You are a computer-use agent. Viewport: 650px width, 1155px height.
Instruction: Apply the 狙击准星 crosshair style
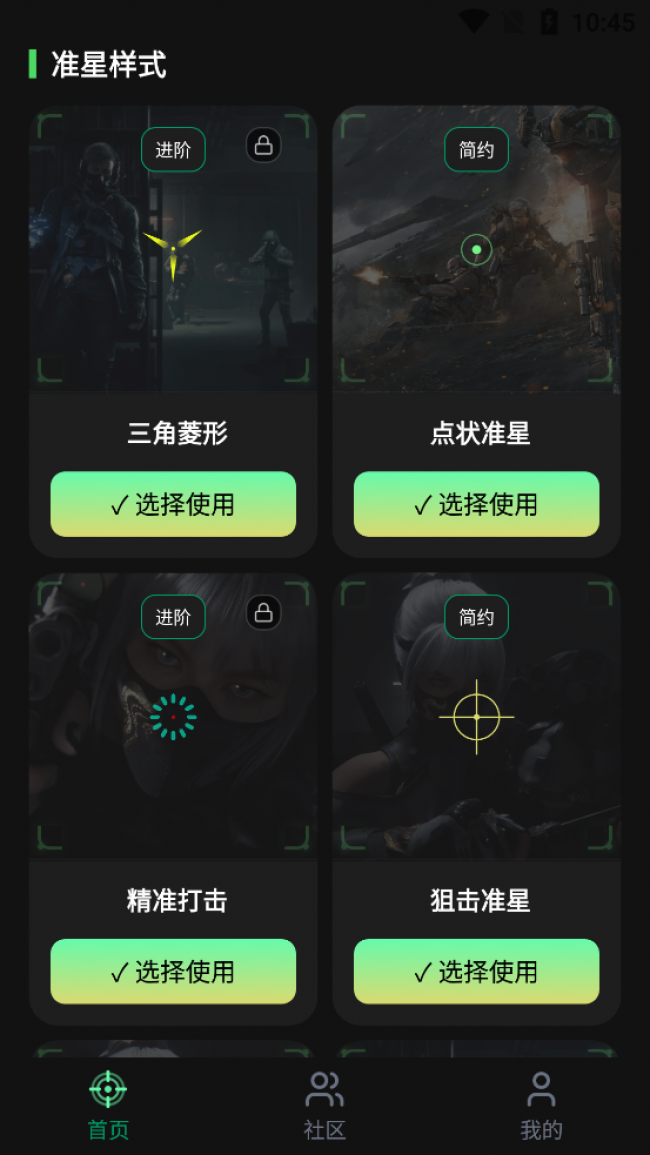click(476, 971)
